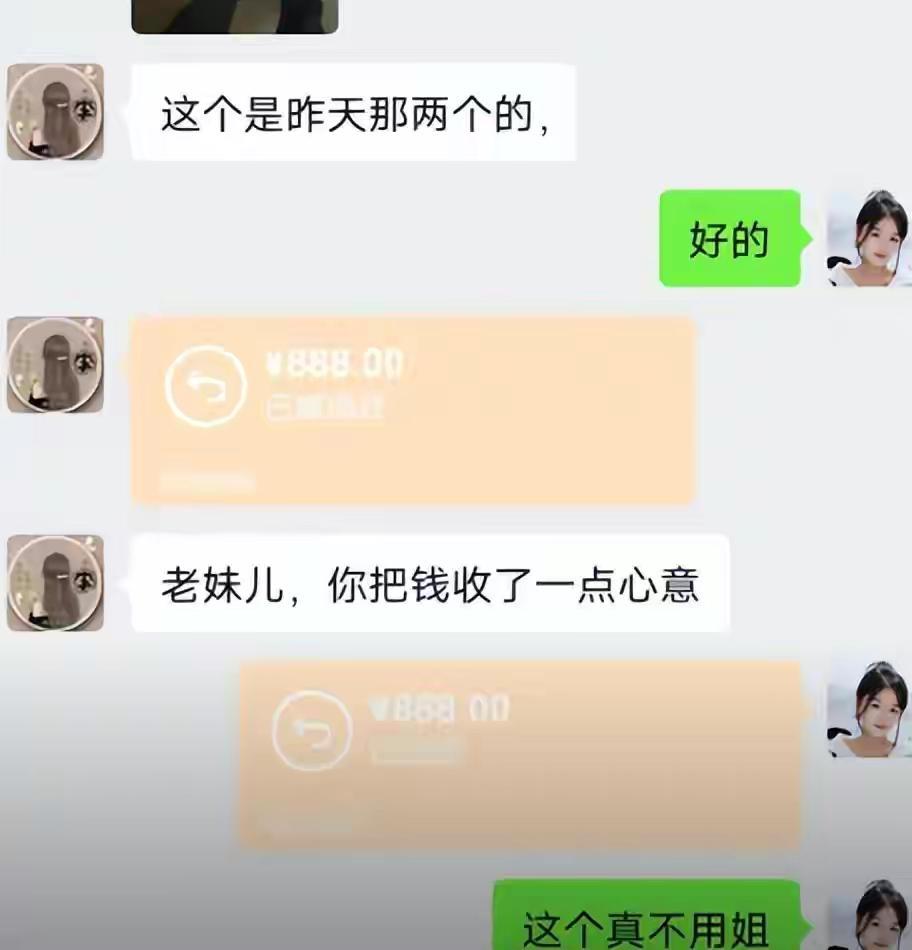Open the ¥888.00 transfer received from the contact

pos(413,410)
